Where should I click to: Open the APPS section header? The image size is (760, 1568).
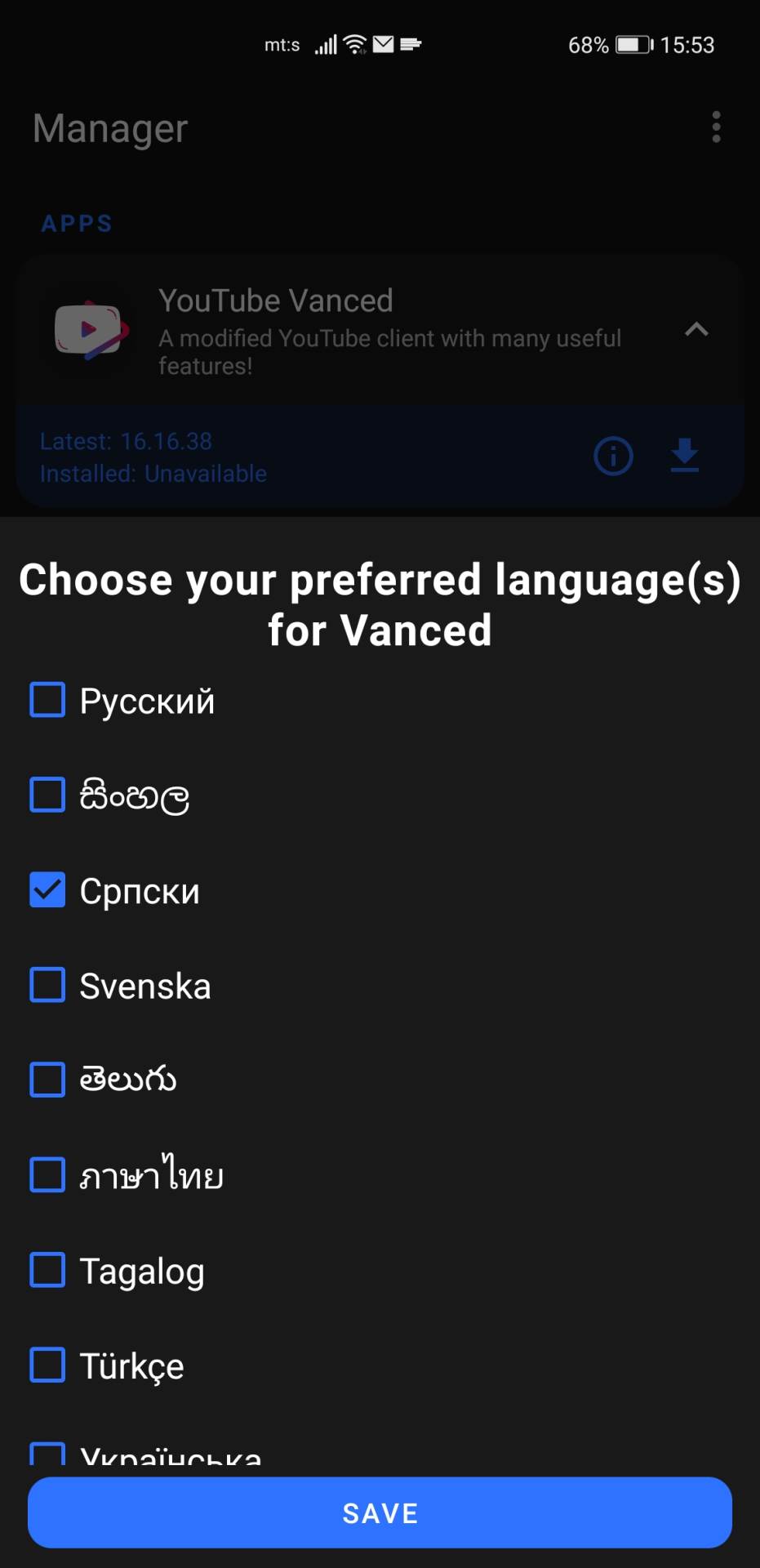[77, 223]
